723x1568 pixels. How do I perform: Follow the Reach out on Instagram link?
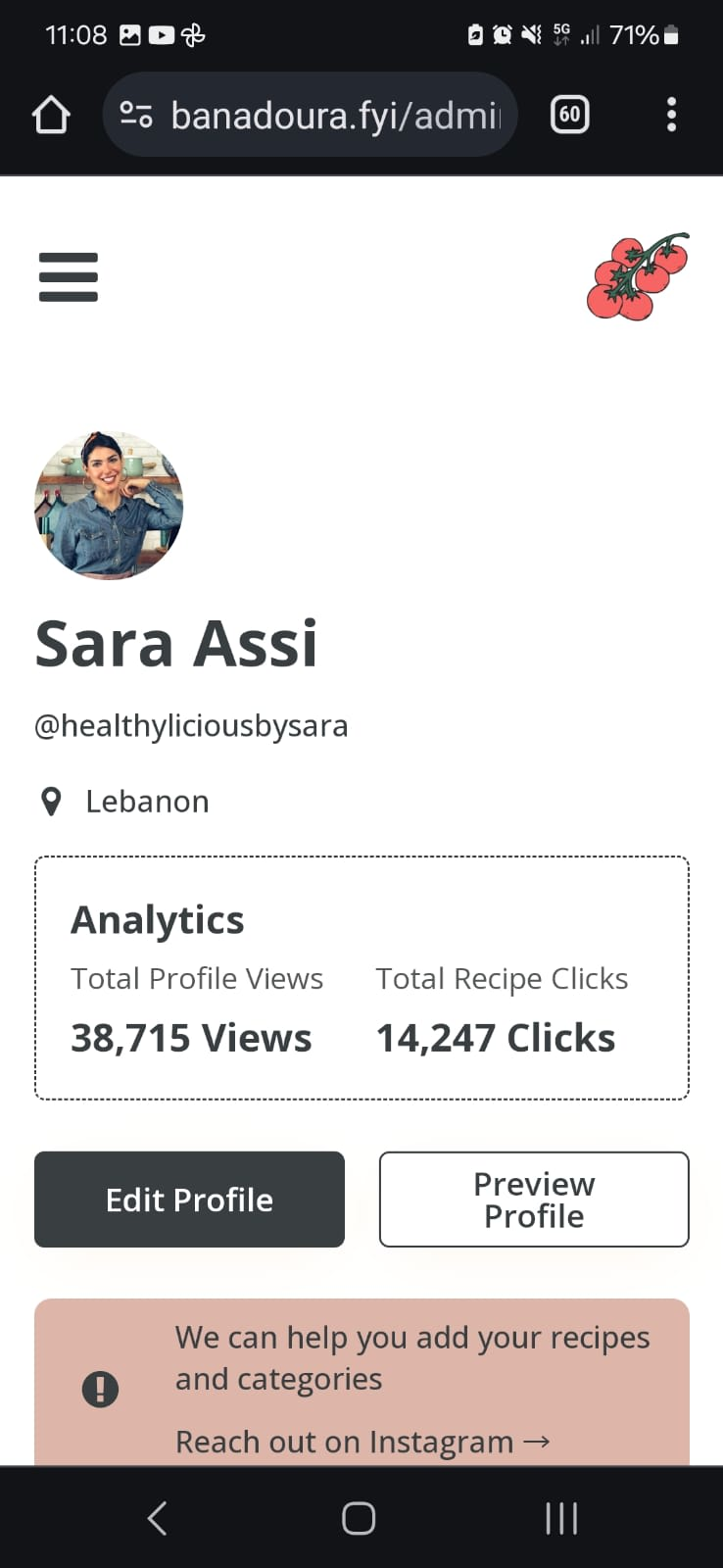(x=361, y=1442)
